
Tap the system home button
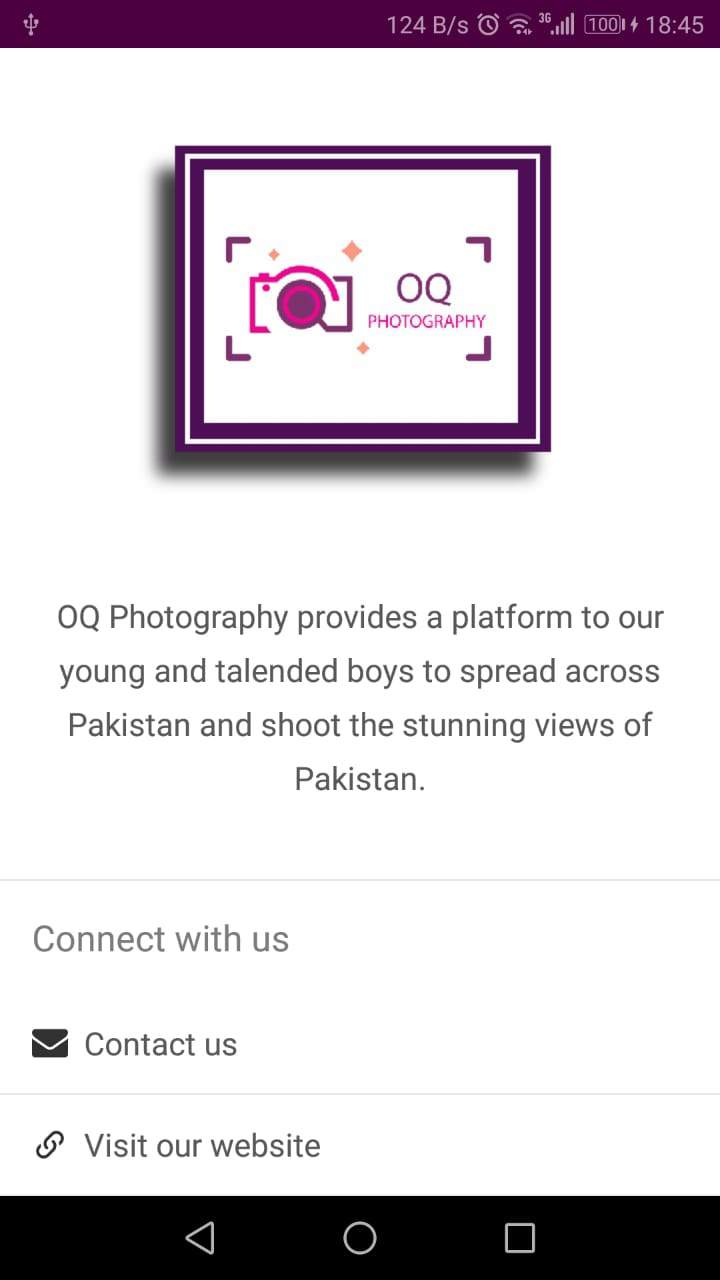[x=360, y=1238]
